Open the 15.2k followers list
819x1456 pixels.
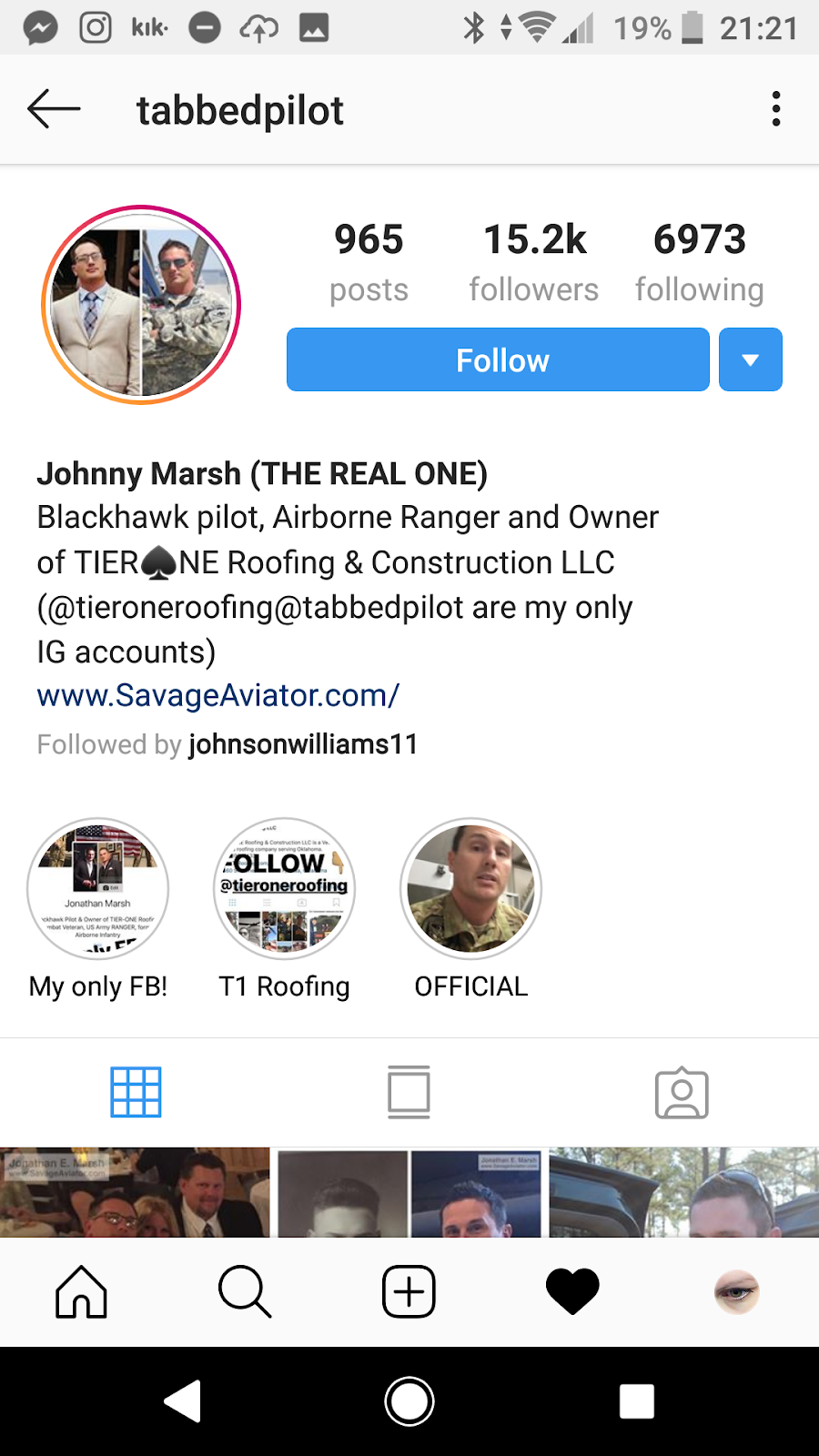pyautogui.click(x=534, y=262)
